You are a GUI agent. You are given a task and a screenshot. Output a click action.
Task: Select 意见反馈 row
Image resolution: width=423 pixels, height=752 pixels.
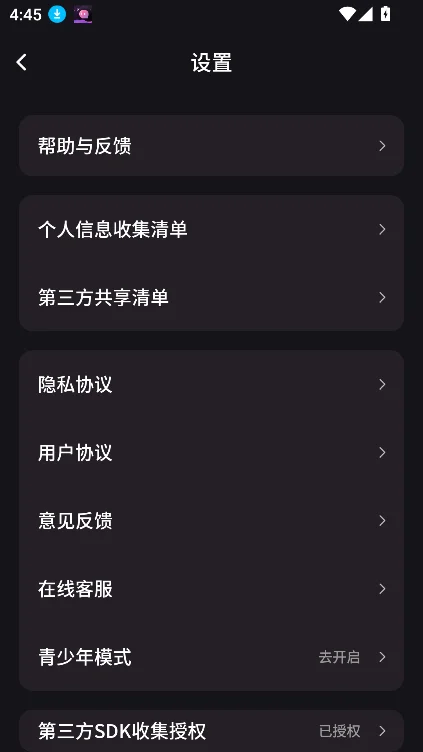point(212,521)
